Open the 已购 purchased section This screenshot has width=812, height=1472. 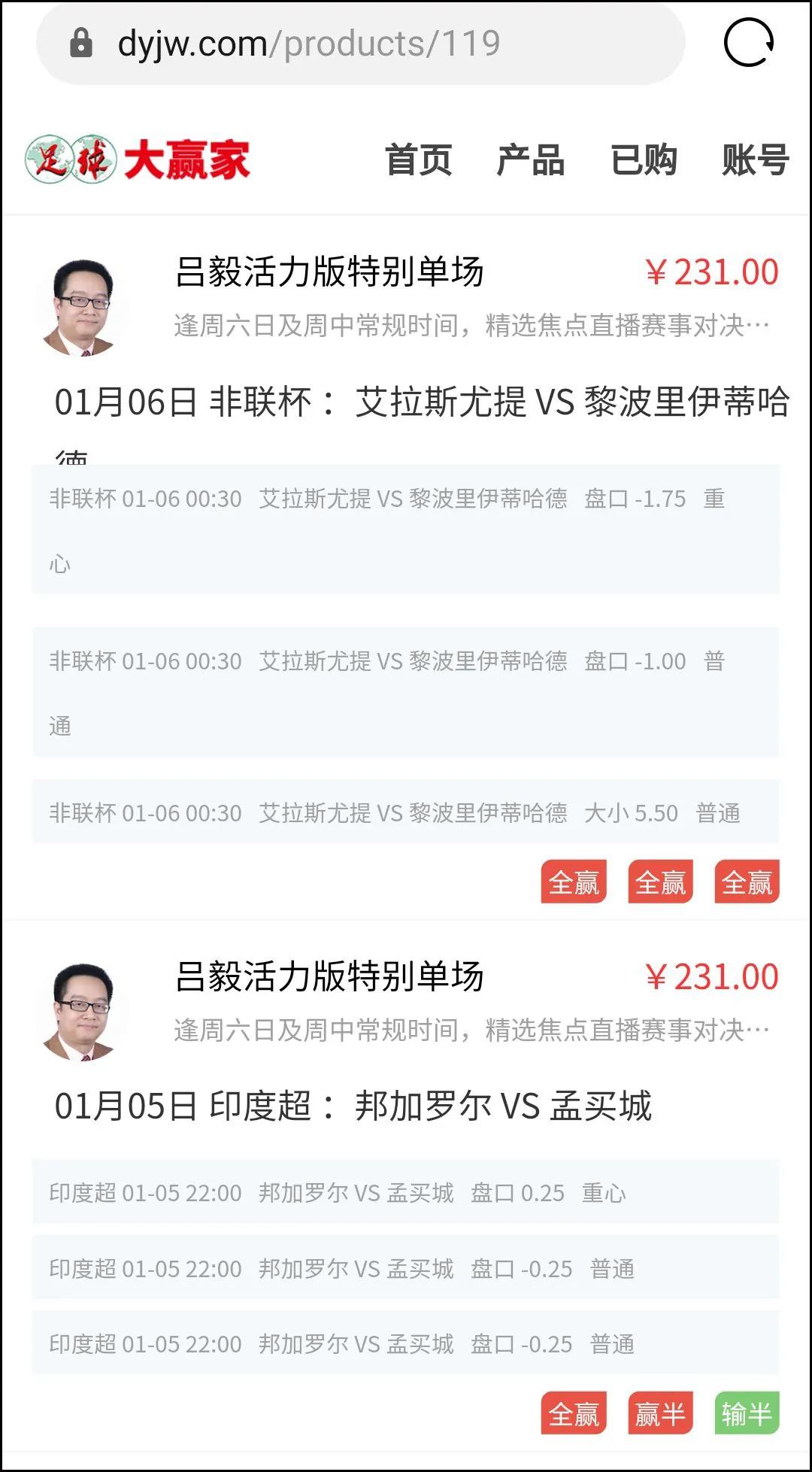pos(644,160)
